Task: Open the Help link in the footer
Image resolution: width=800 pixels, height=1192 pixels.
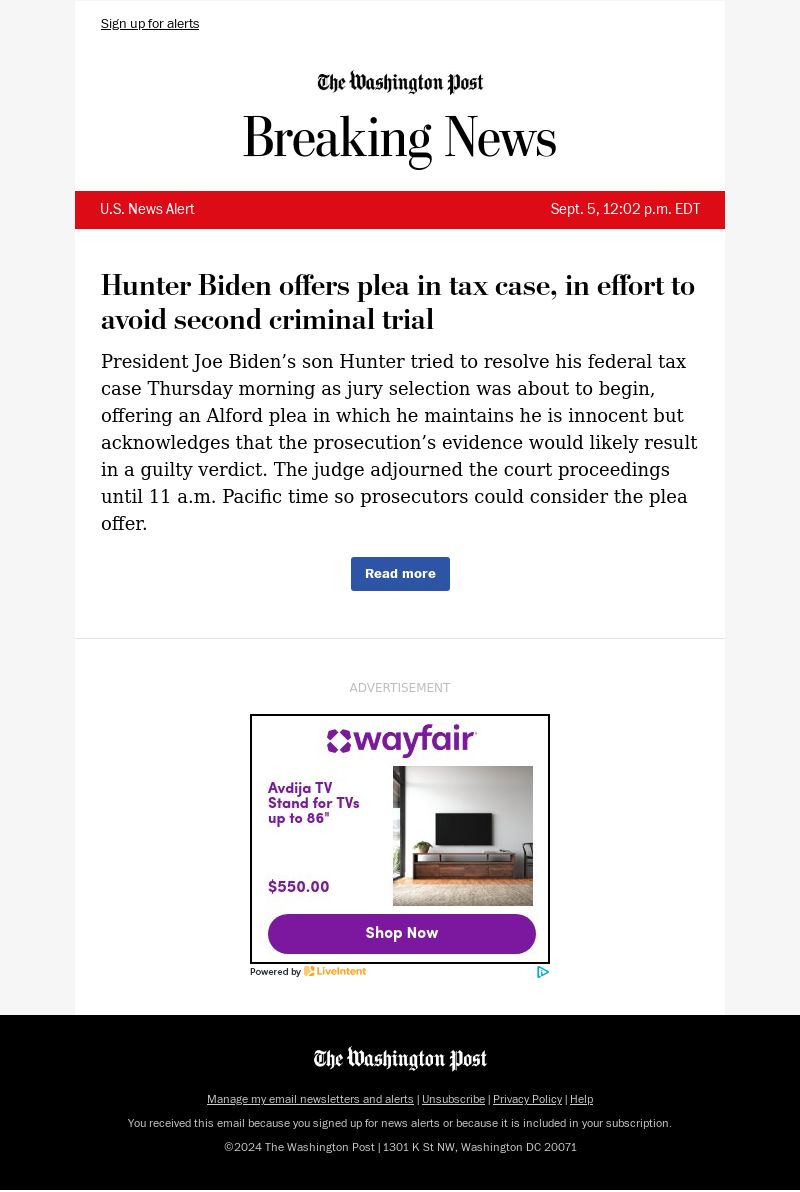Action: (x=581, y=1099)
